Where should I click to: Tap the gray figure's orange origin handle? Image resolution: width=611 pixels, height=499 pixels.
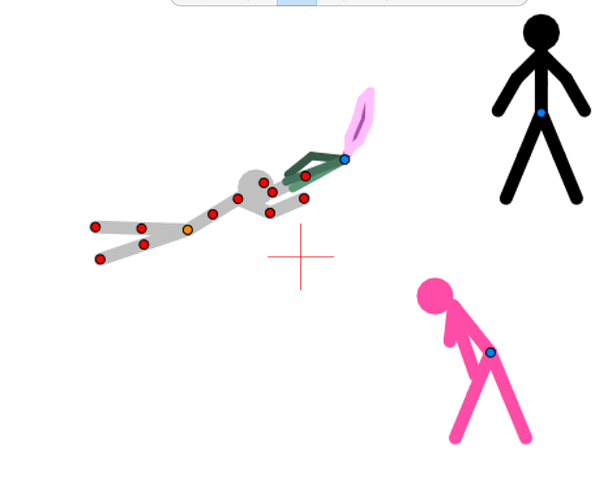click(x=187, y=230)
